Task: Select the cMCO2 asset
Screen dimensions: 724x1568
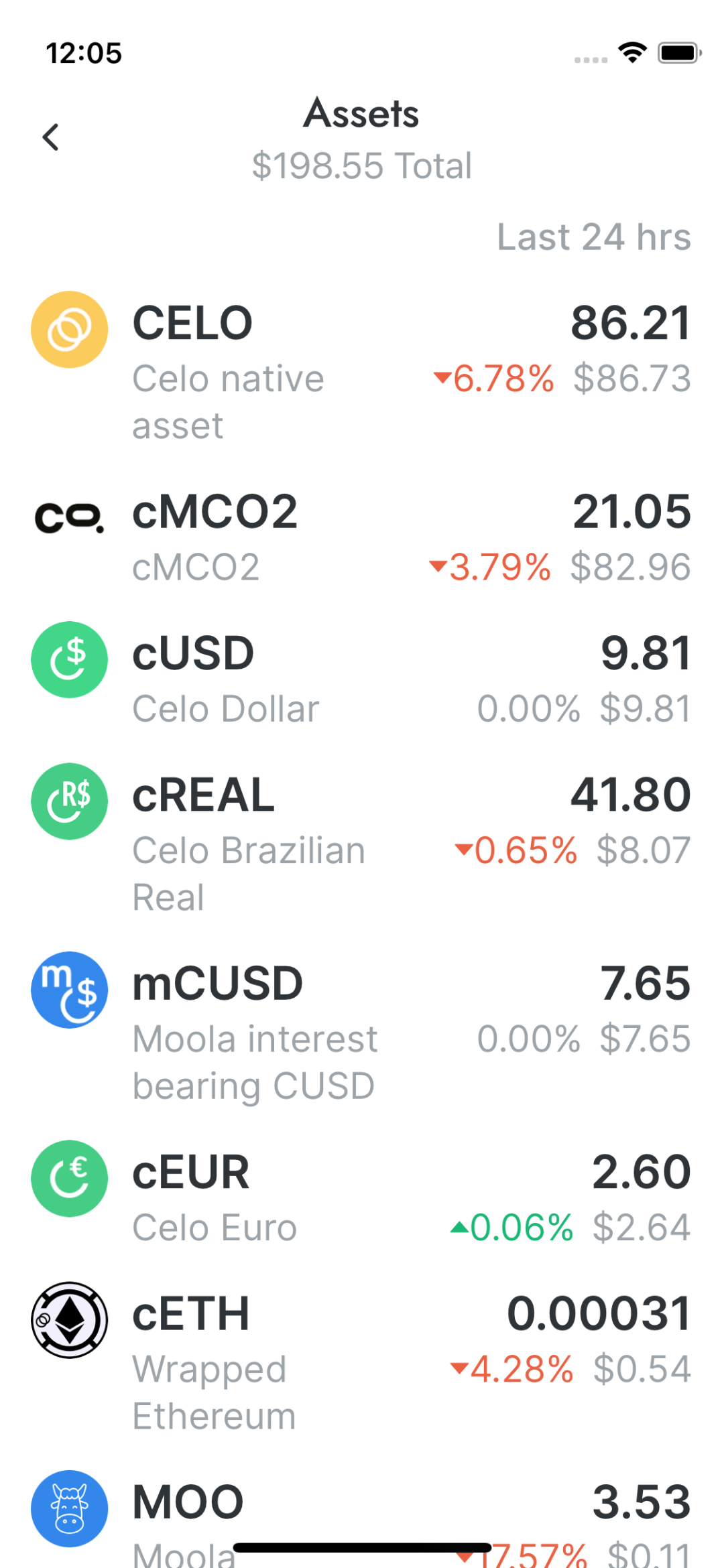Action: point(362,538)
